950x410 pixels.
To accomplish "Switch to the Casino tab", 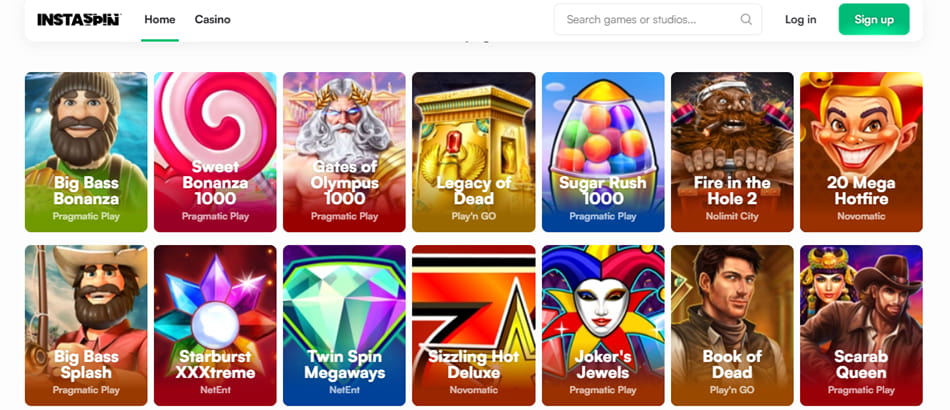I will (x=212, y=19).
